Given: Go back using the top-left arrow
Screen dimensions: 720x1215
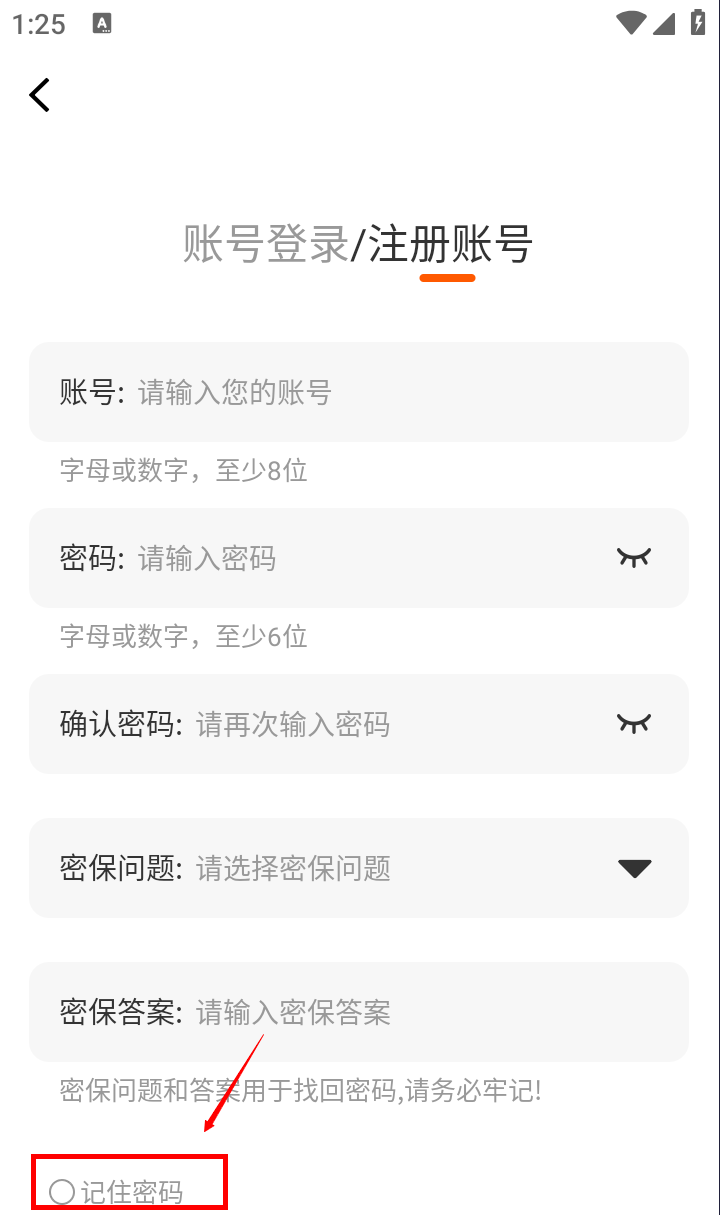Looking at the screenshot, I should [39, 95].
